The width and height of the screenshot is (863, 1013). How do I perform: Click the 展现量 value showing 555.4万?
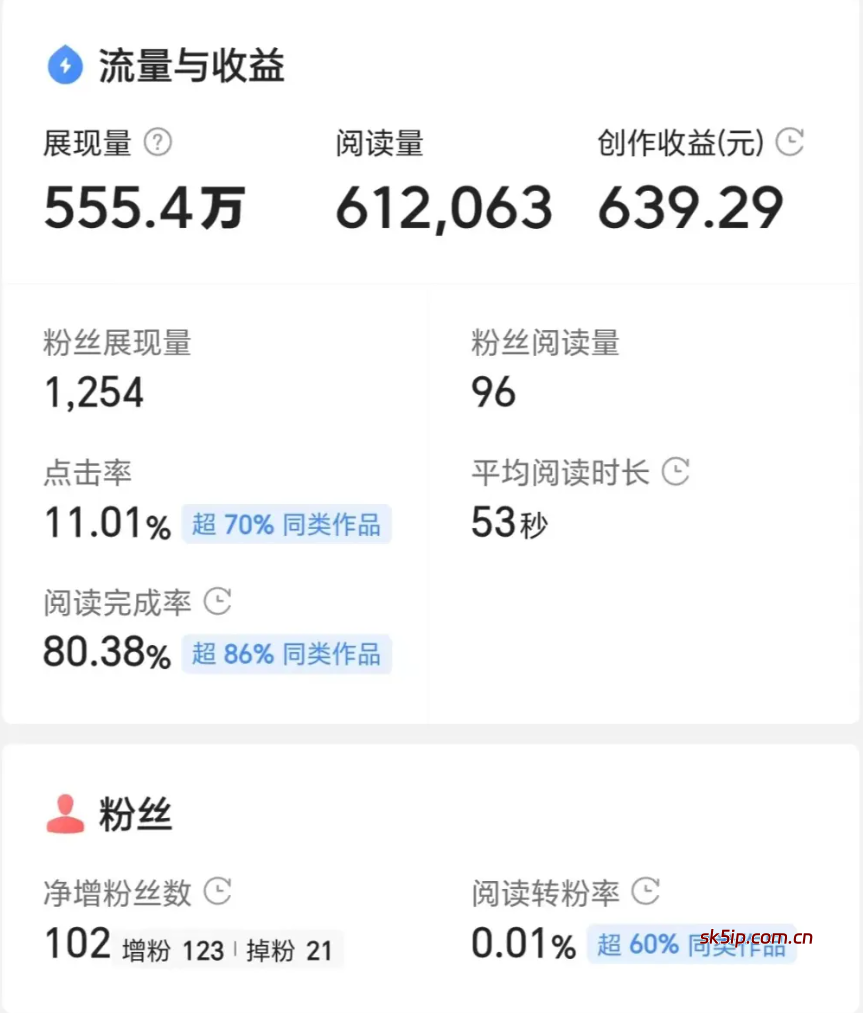click(141, 207)
